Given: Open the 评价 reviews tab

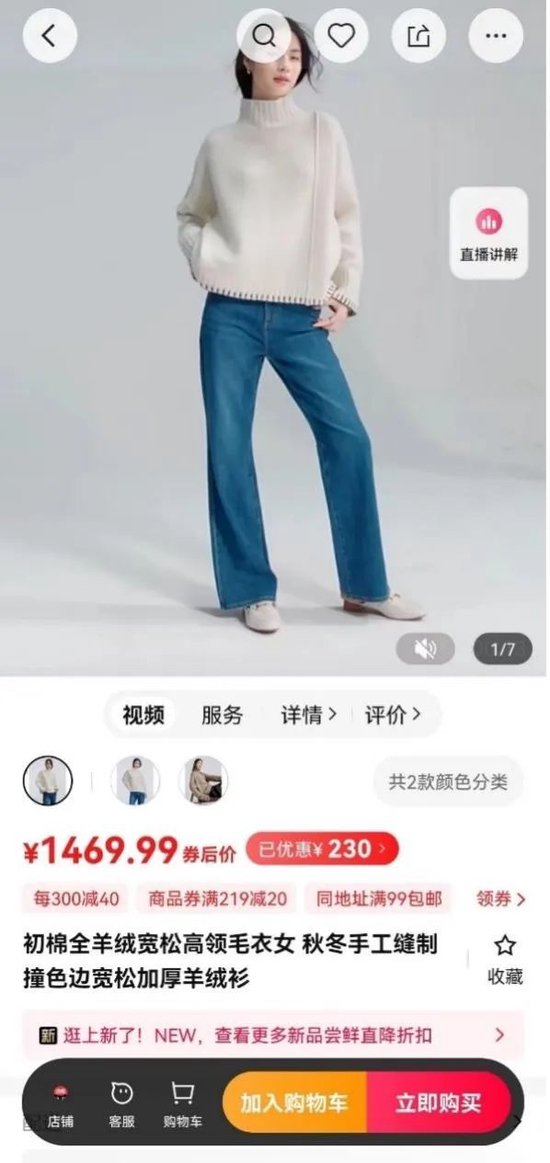Looking at the screenshot, I should tap(393, 715).
